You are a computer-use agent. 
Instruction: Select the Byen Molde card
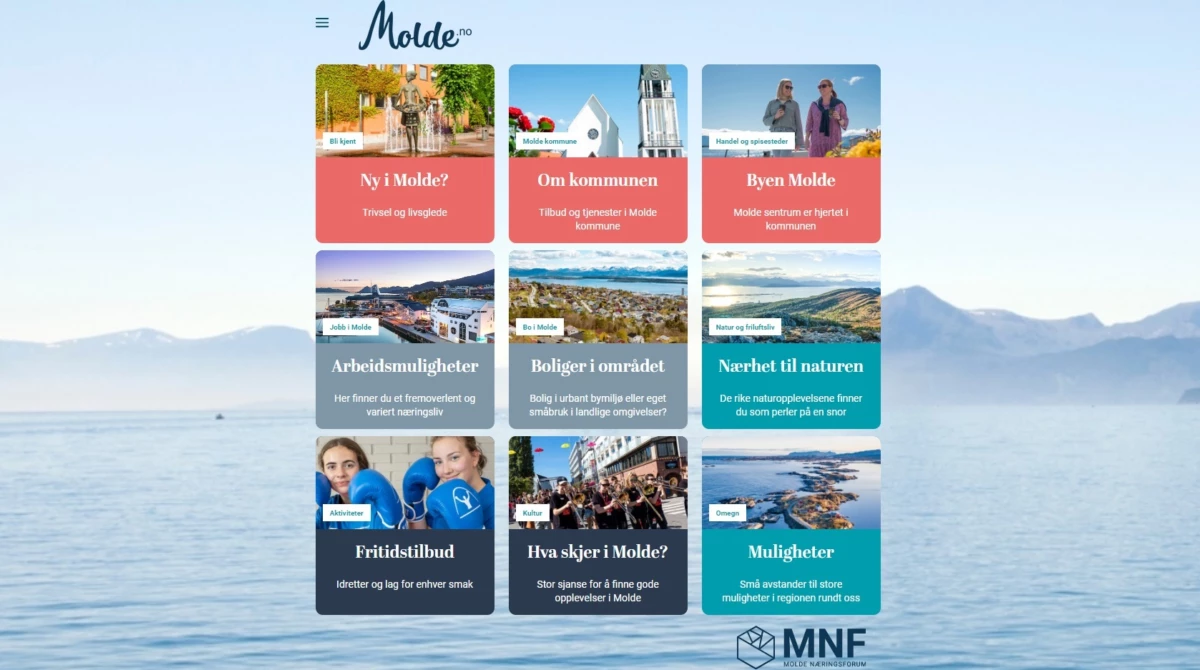pyautogui.click(x=790, y=181)
